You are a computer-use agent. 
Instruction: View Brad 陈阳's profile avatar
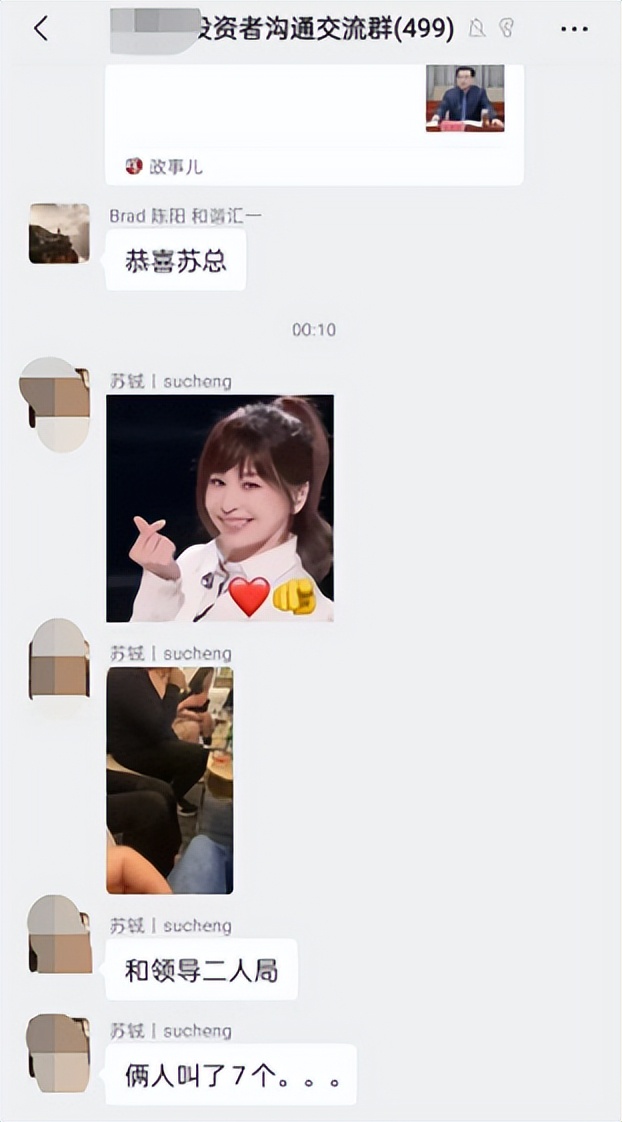tap(59, 234)
